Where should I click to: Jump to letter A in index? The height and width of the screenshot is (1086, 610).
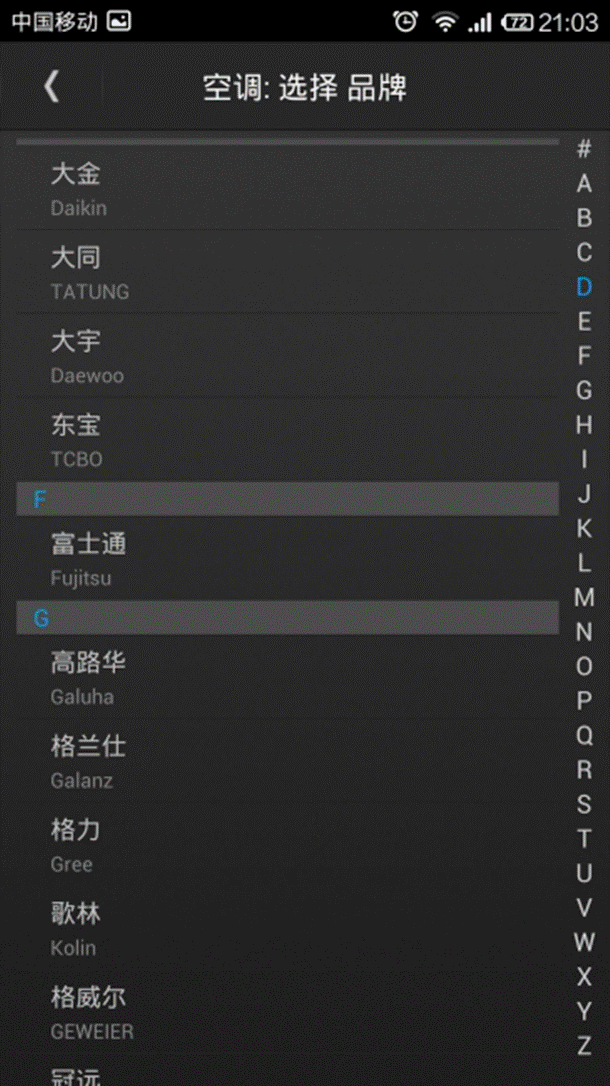pyautogui.click(x=584, y=184)
